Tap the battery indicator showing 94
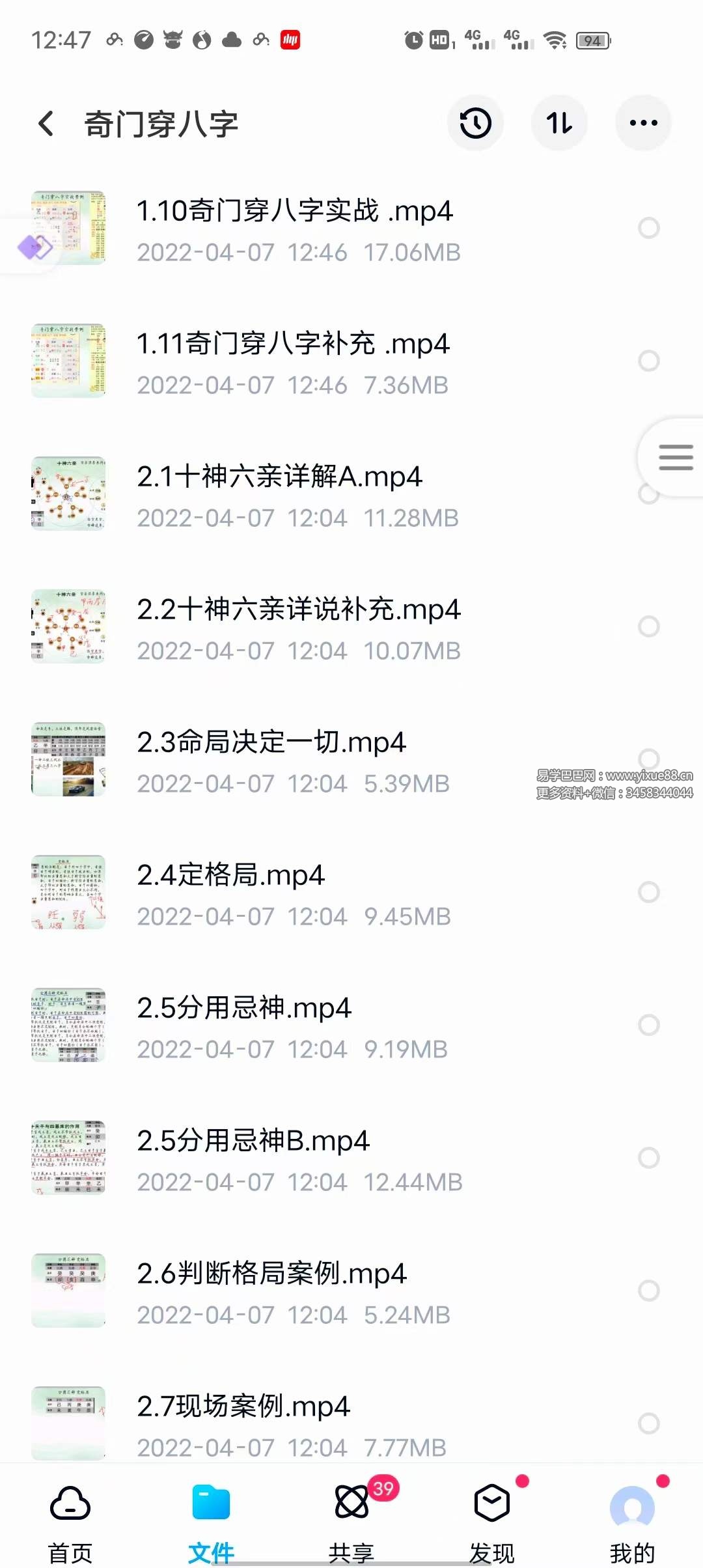703x1568 pixels. click(x=591, y=40)
